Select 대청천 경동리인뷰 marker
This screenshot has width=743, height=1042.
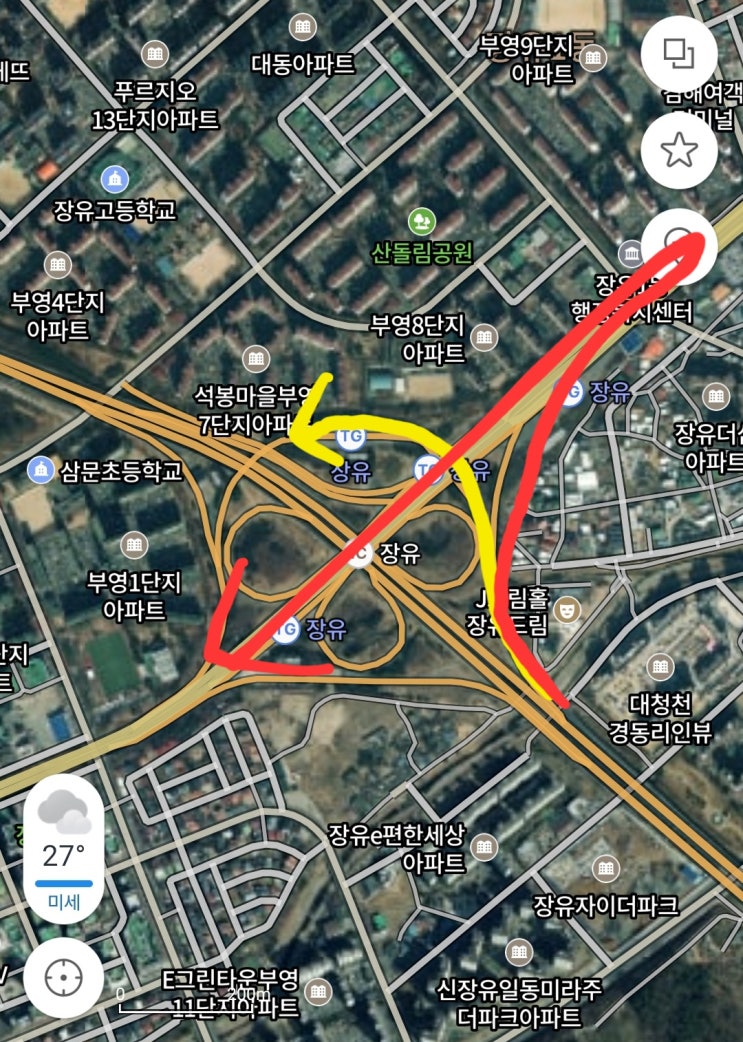click(x=659, y=667)
